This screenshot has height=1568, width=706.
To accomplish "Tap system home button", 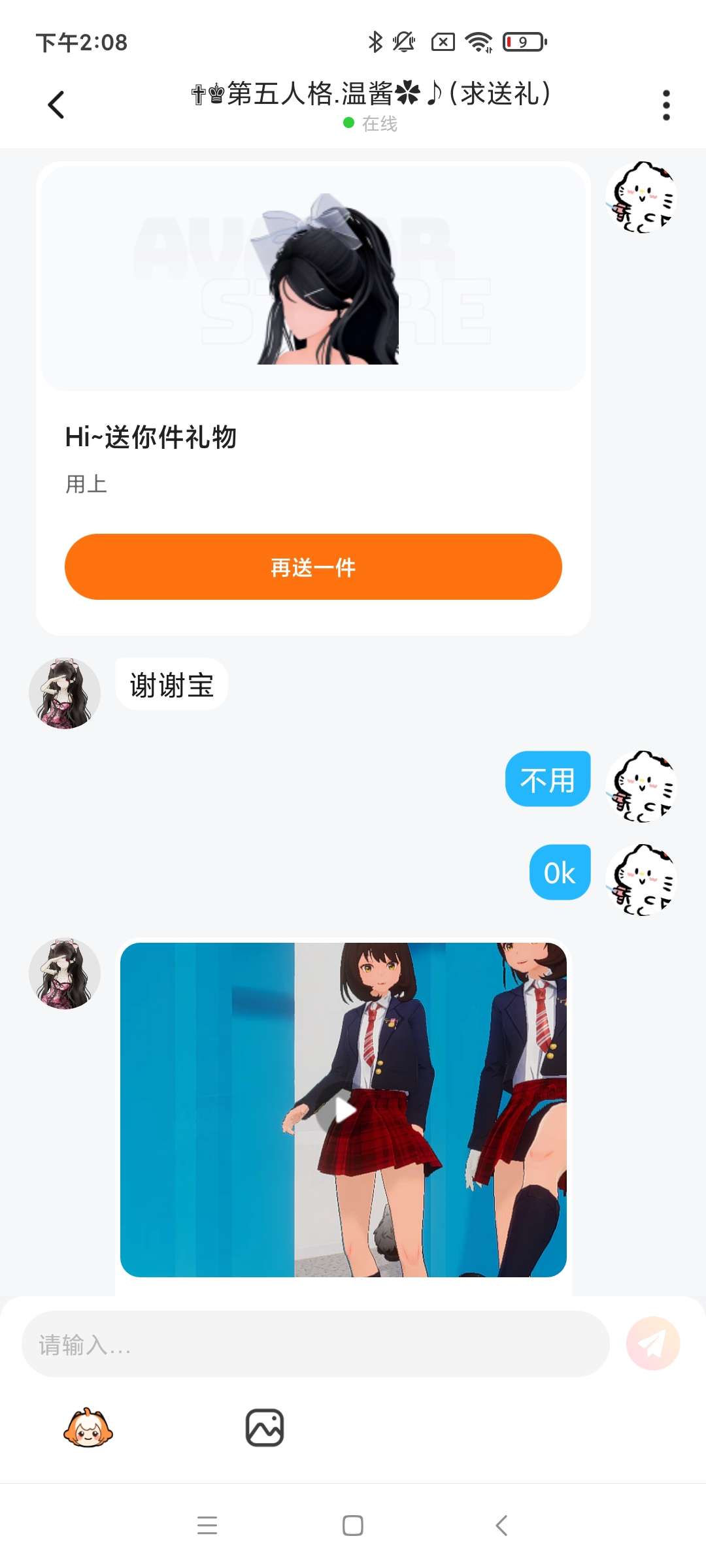I will (353, 1526).
